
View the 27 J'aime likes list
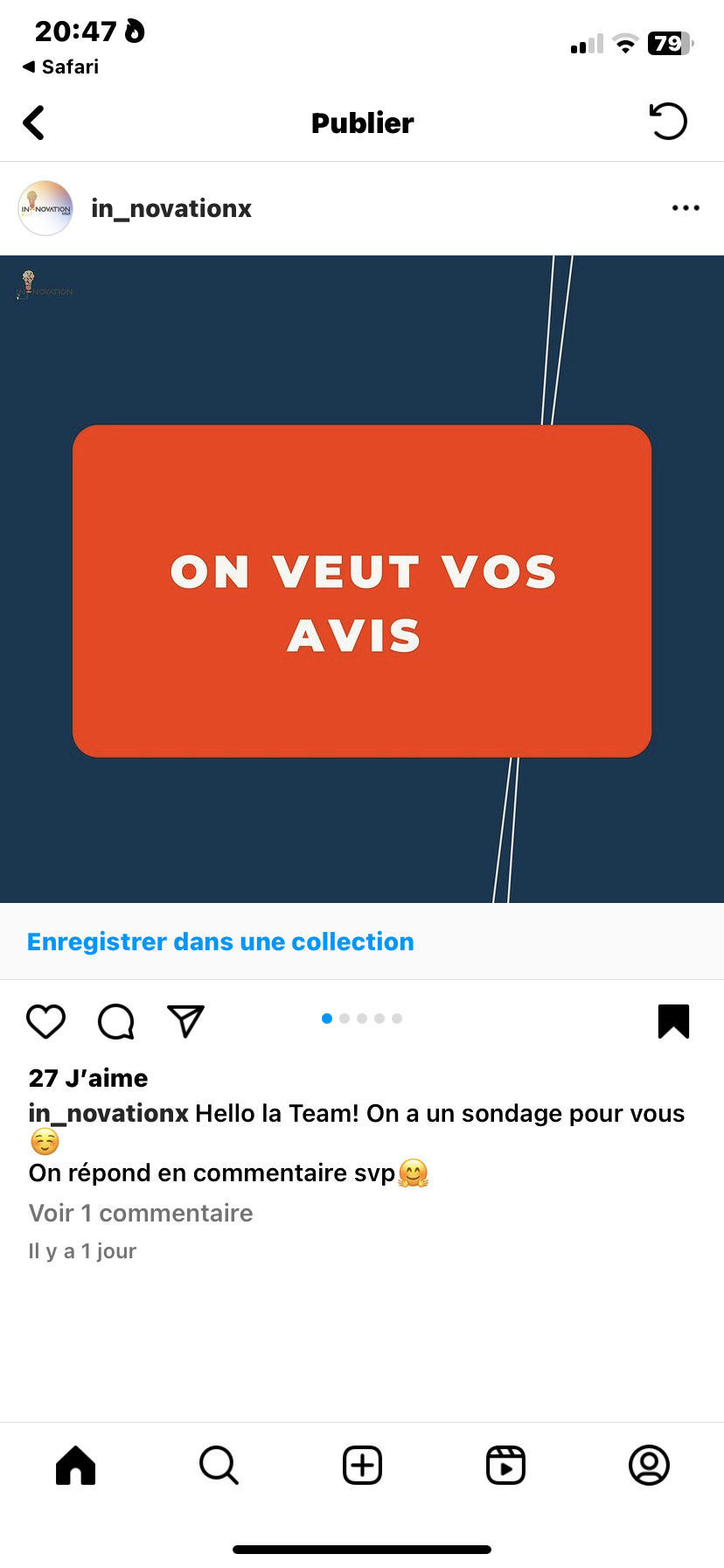[88, 1078]
